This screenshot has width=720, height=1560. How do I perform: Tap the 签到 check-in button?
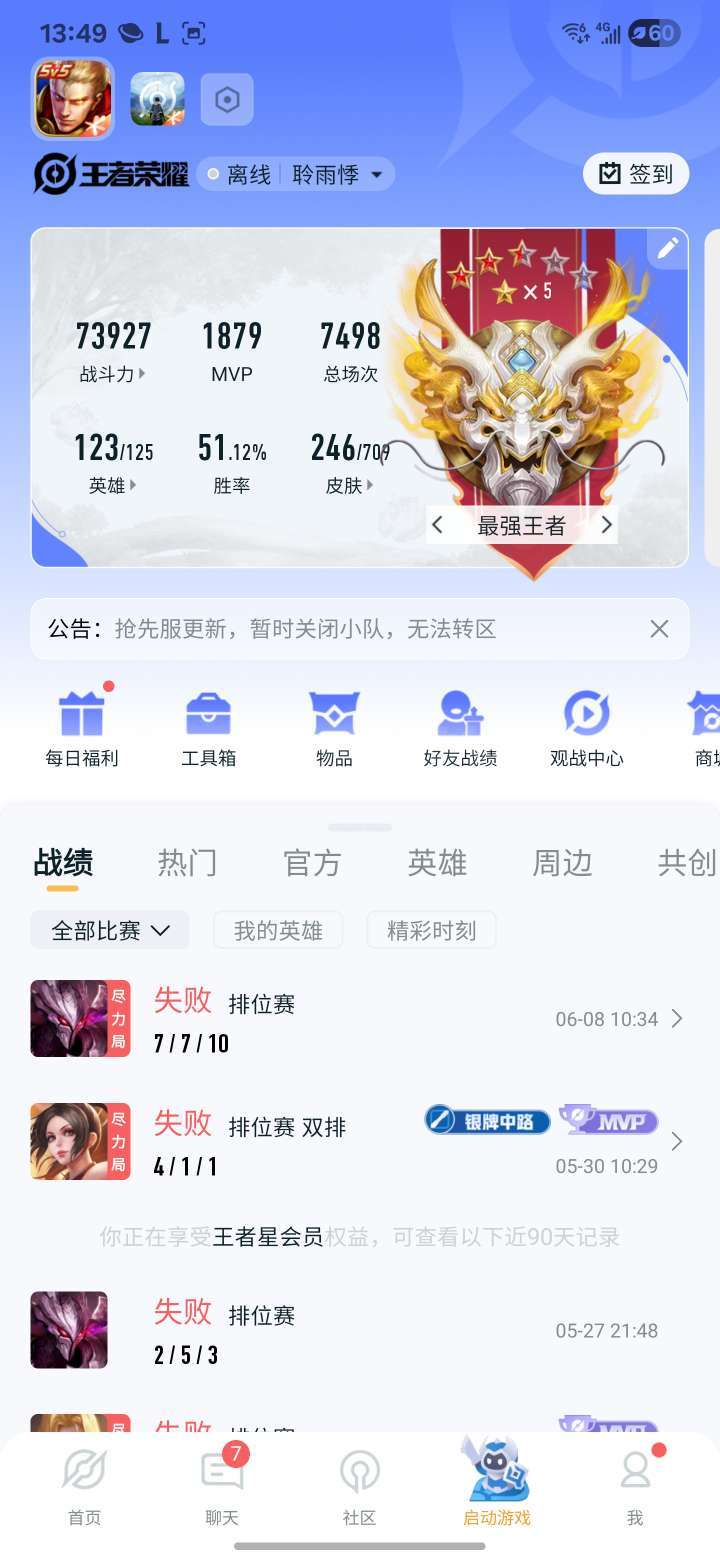636,174
